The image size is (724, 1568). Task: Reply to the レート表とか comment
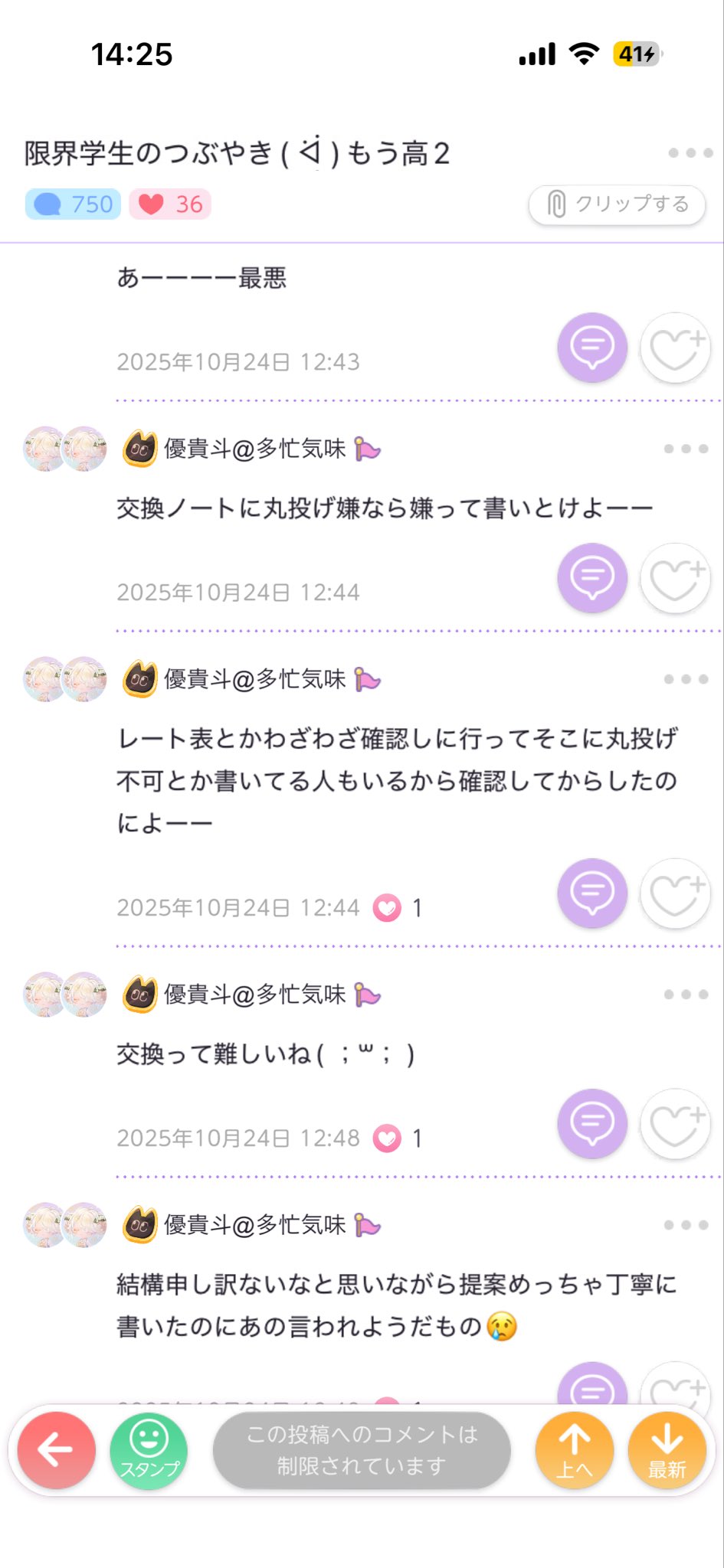592,893
